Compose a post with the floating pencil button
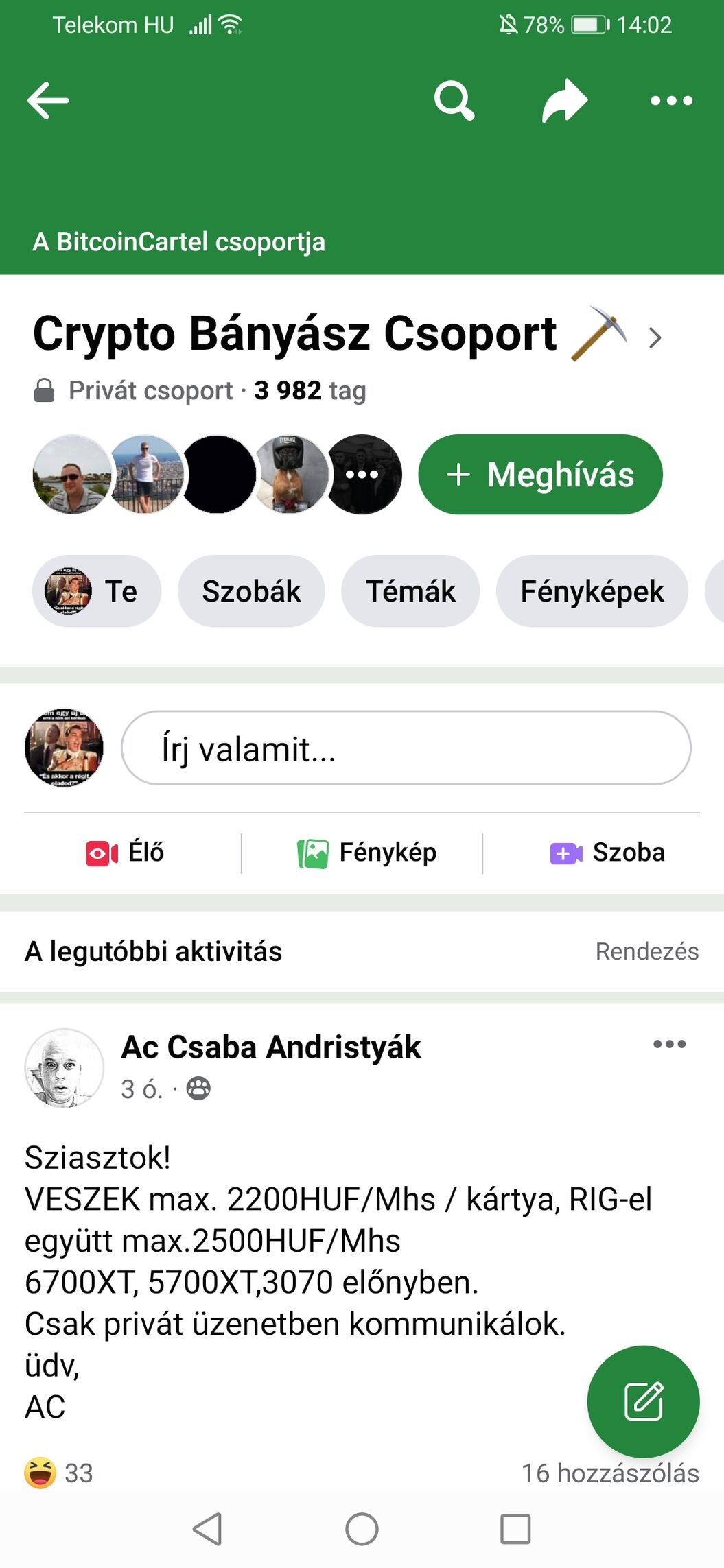 coord(643,1401)
